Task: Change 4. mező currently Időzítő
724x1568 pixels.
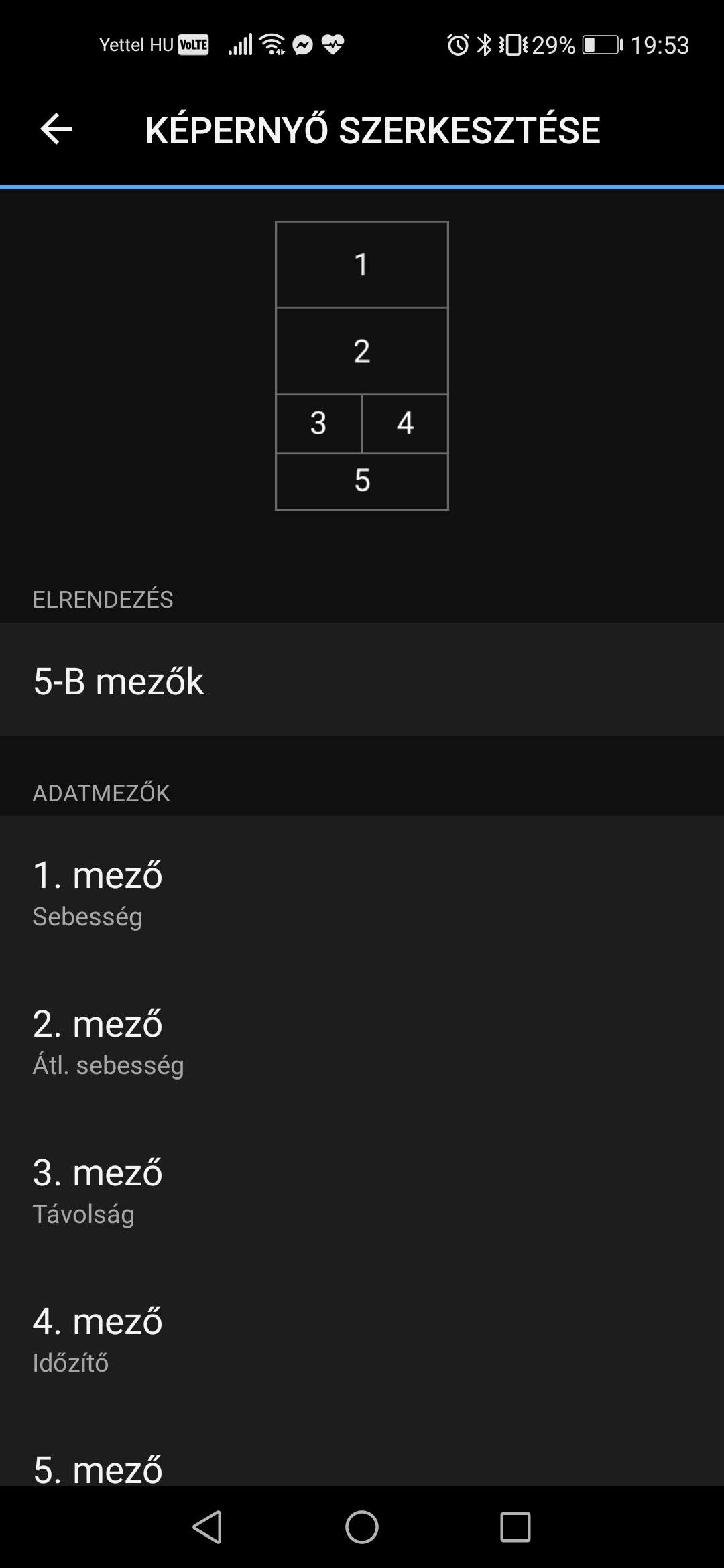Action: pyautogui.click(x=362, y=1337)
